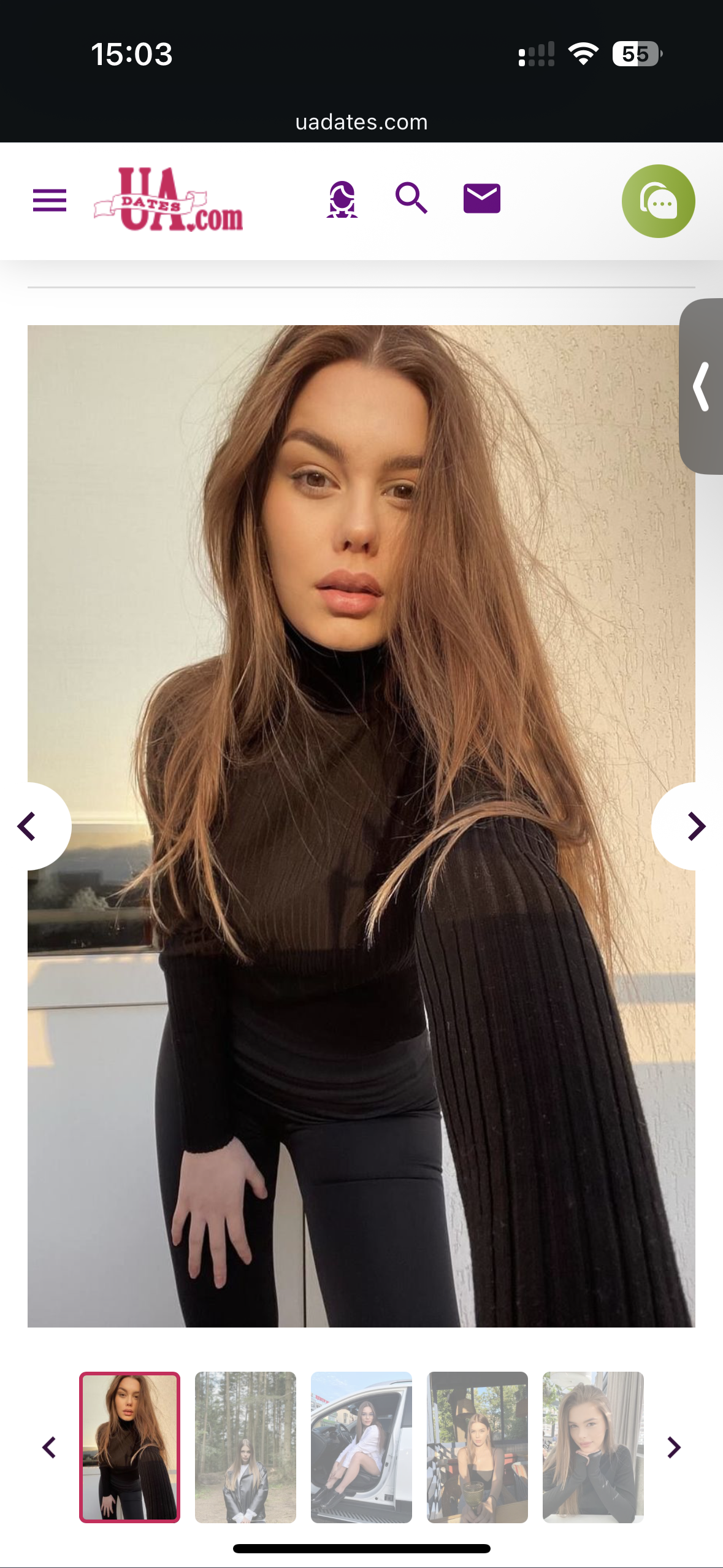Viewport: 723px width, 1568px height.
Task: Move thumbnail strip to previous photos
Action: coord(49,1447)
